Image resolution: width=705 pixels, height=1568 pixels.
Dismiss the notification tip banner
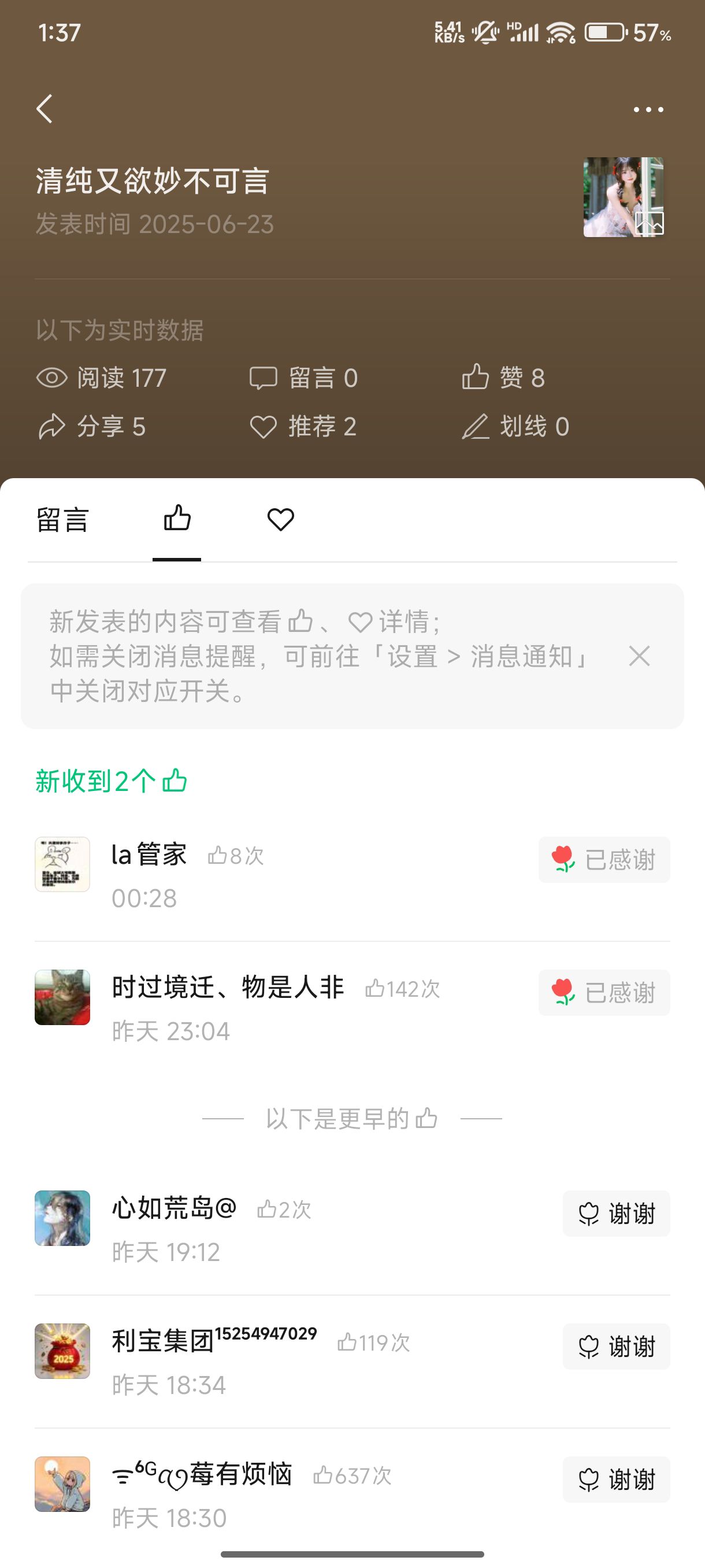coord(639,656)
